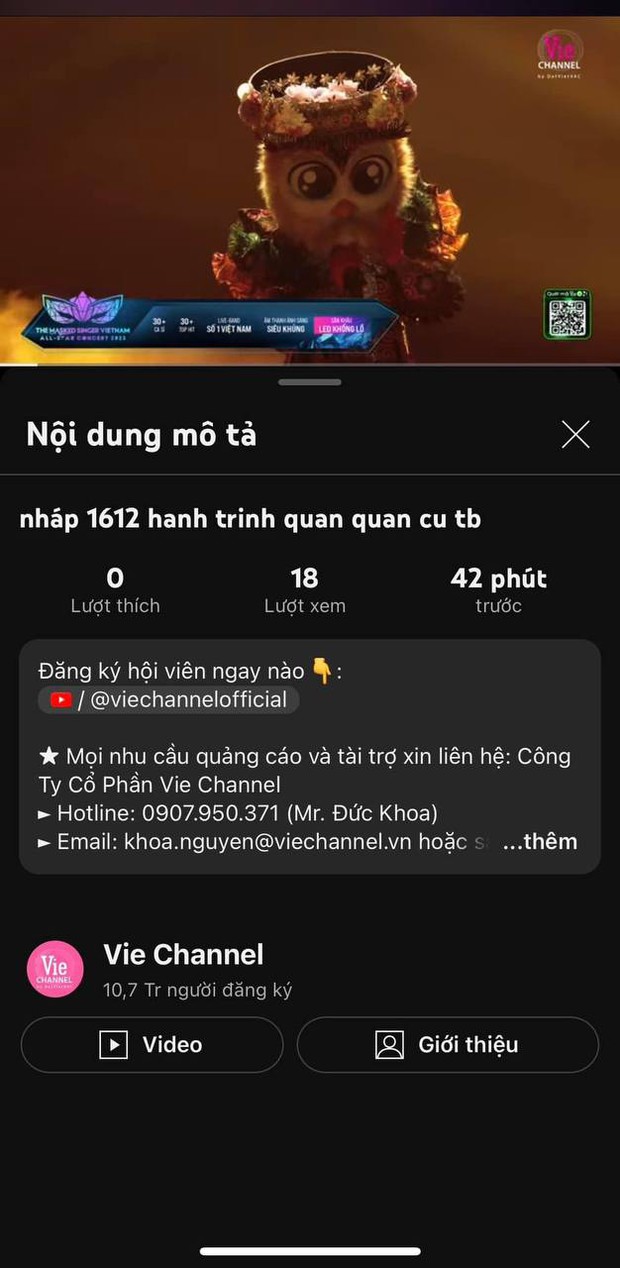Open the @viechannelofficial channel link
This screenshot has width=620, height=1268.
point(169,700)
